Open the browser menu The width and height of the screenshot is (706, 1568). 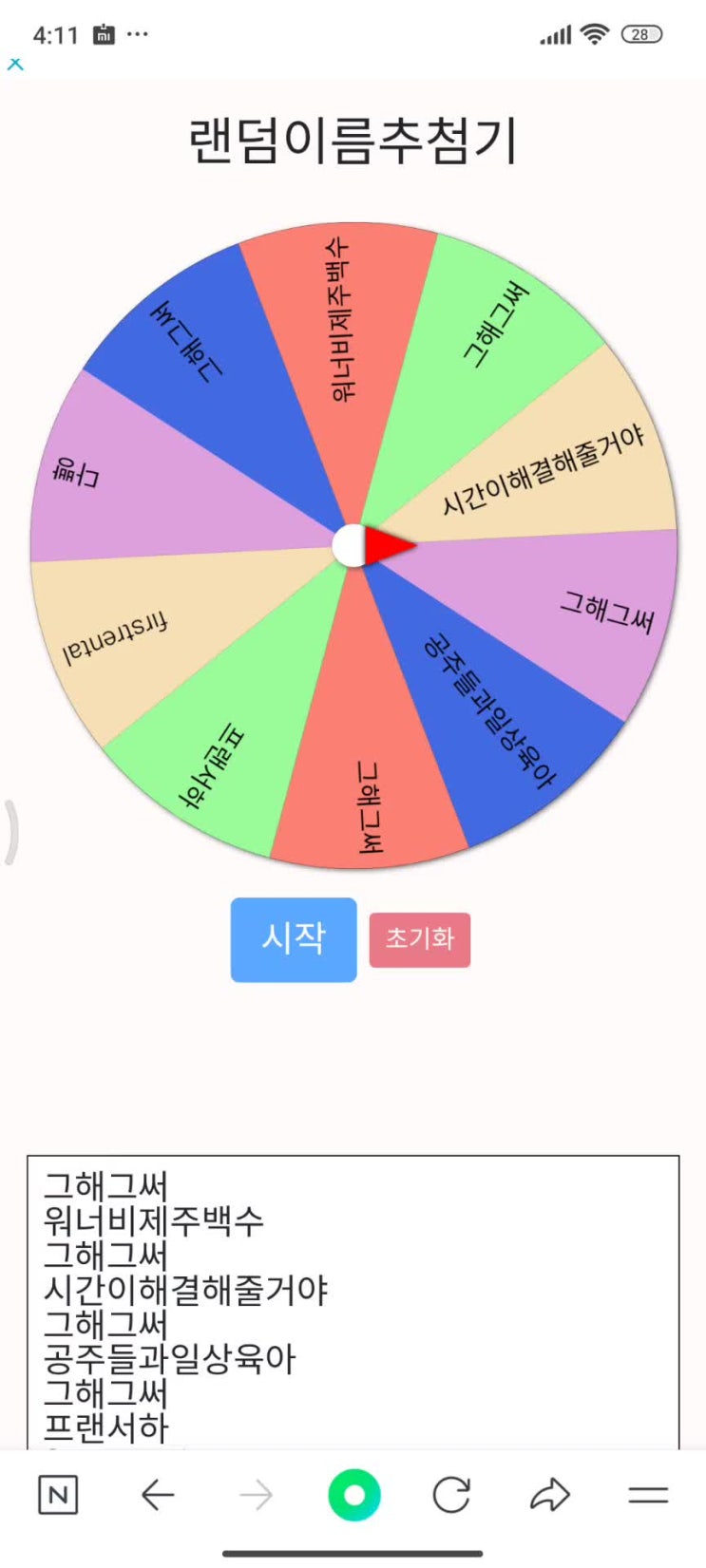tap(648, 1496)
